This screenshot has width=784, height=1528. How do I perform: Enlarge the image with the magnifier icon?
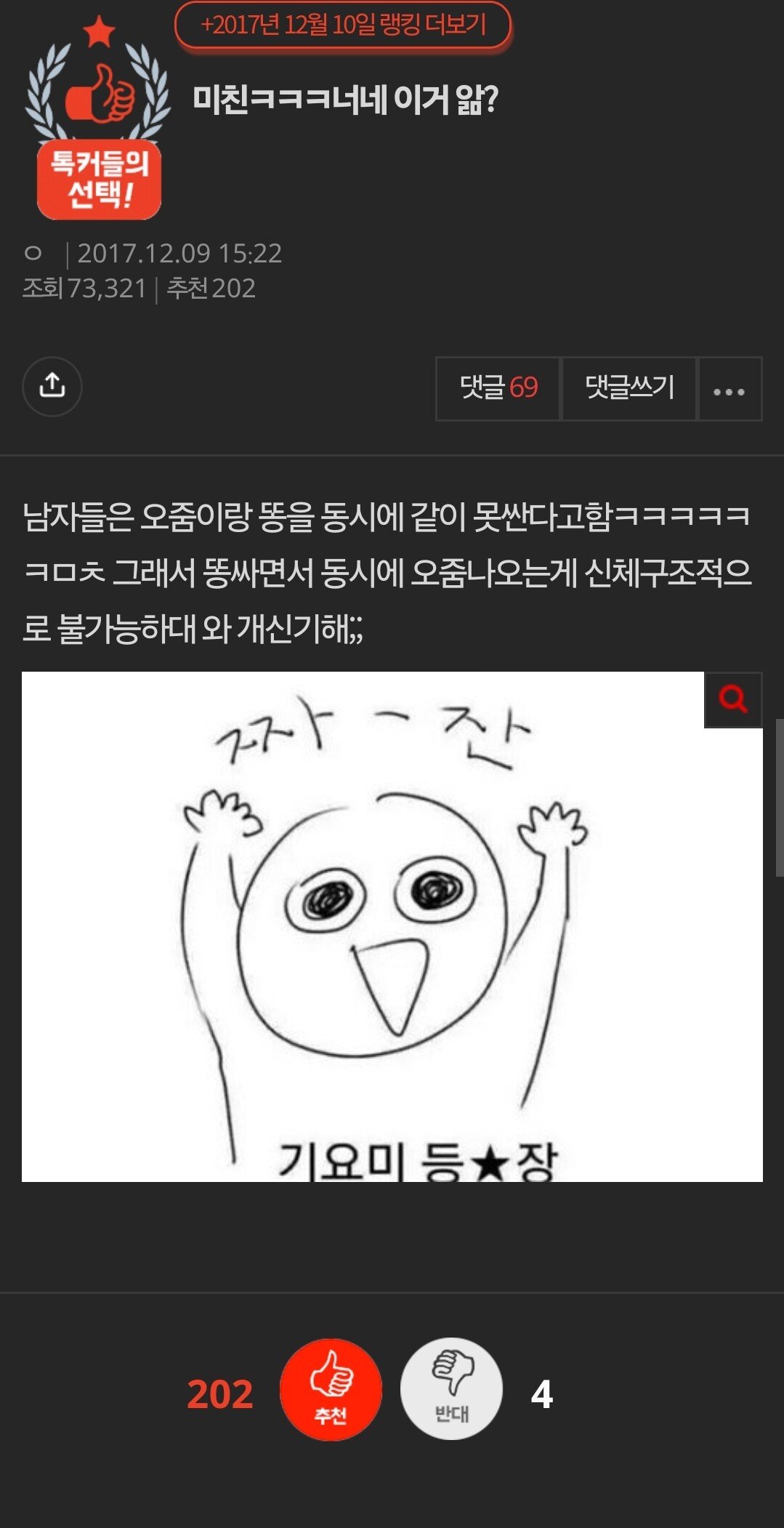pyautogui.click(x=732, y=699)
